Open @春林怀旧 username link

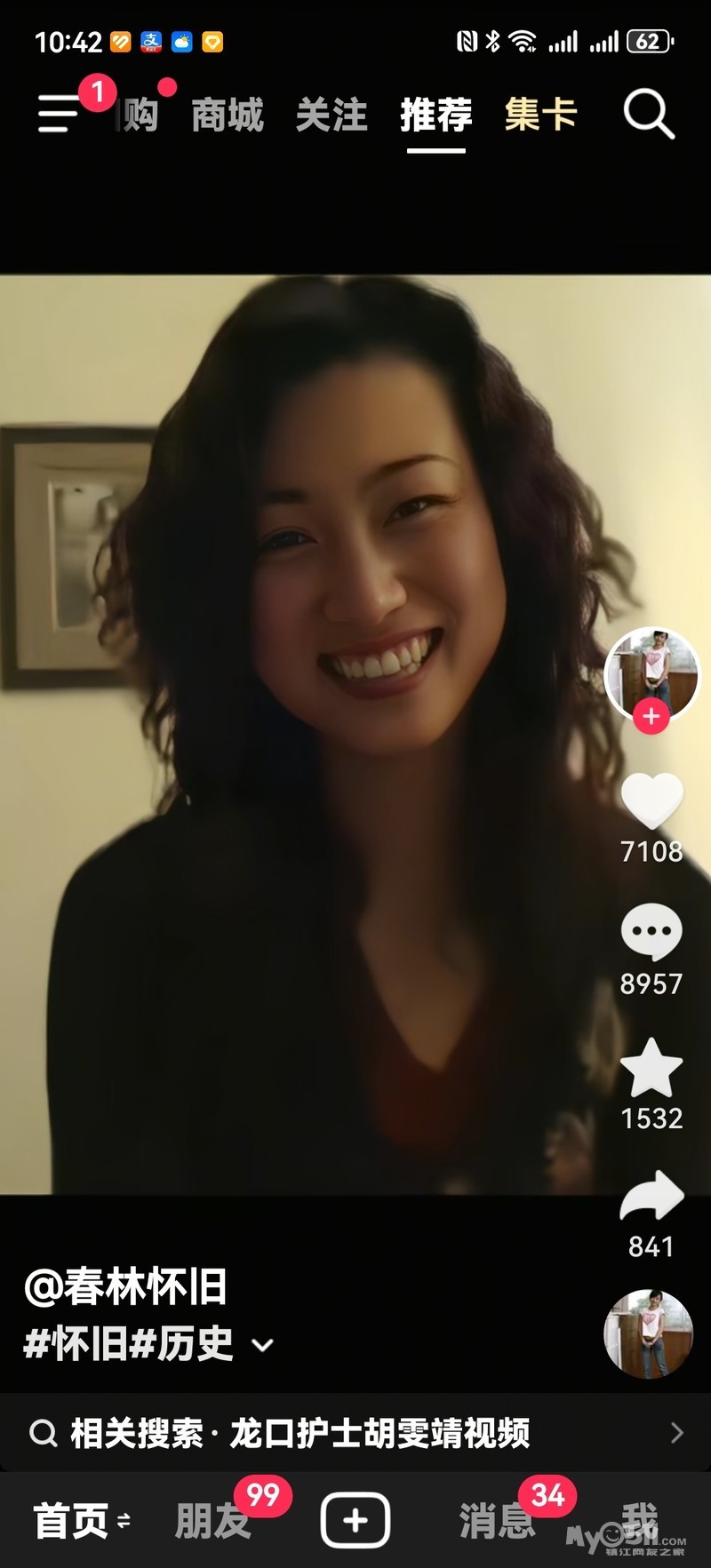(x=126, y=1286)
